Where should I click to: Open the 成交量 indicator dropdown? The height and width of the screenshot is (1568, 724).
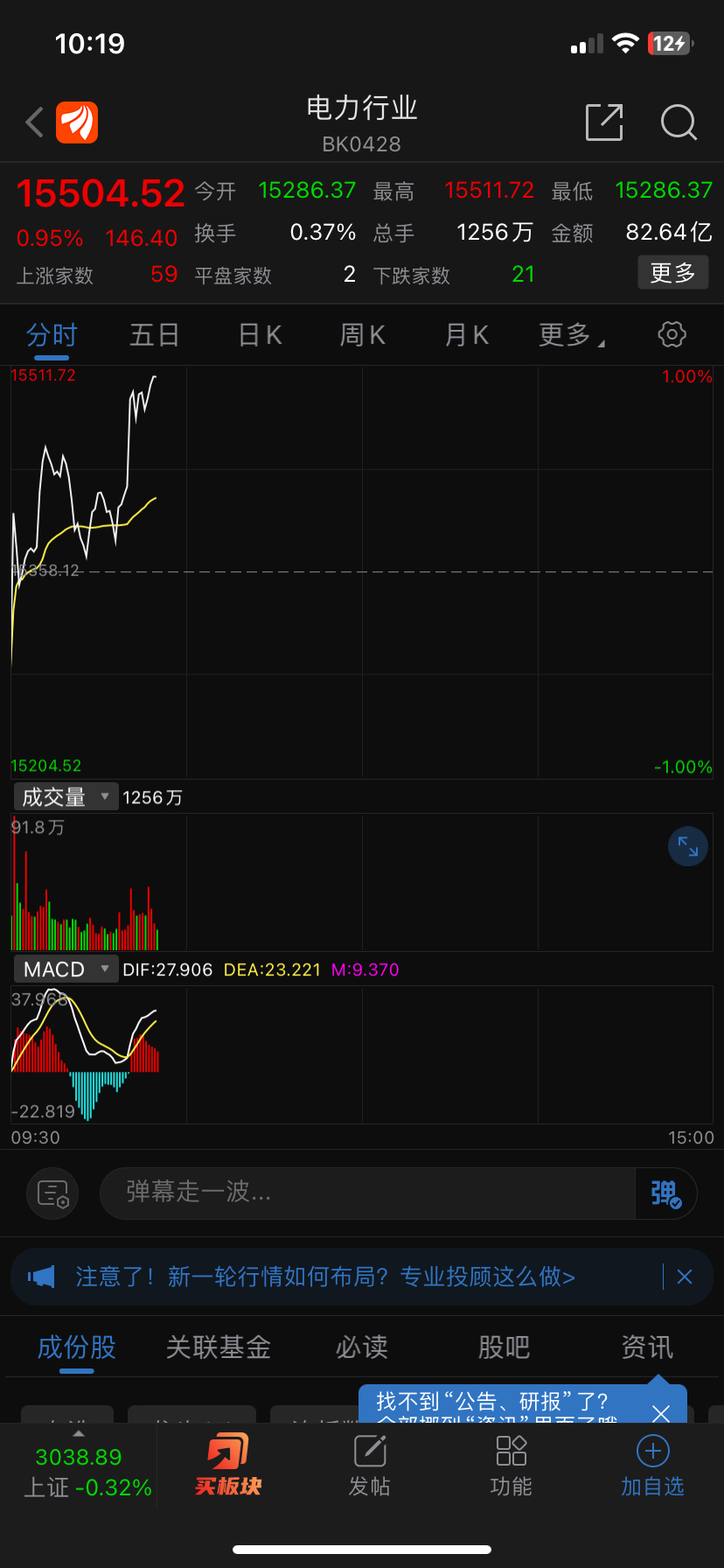pyautogui.click(x=66, y=797)
